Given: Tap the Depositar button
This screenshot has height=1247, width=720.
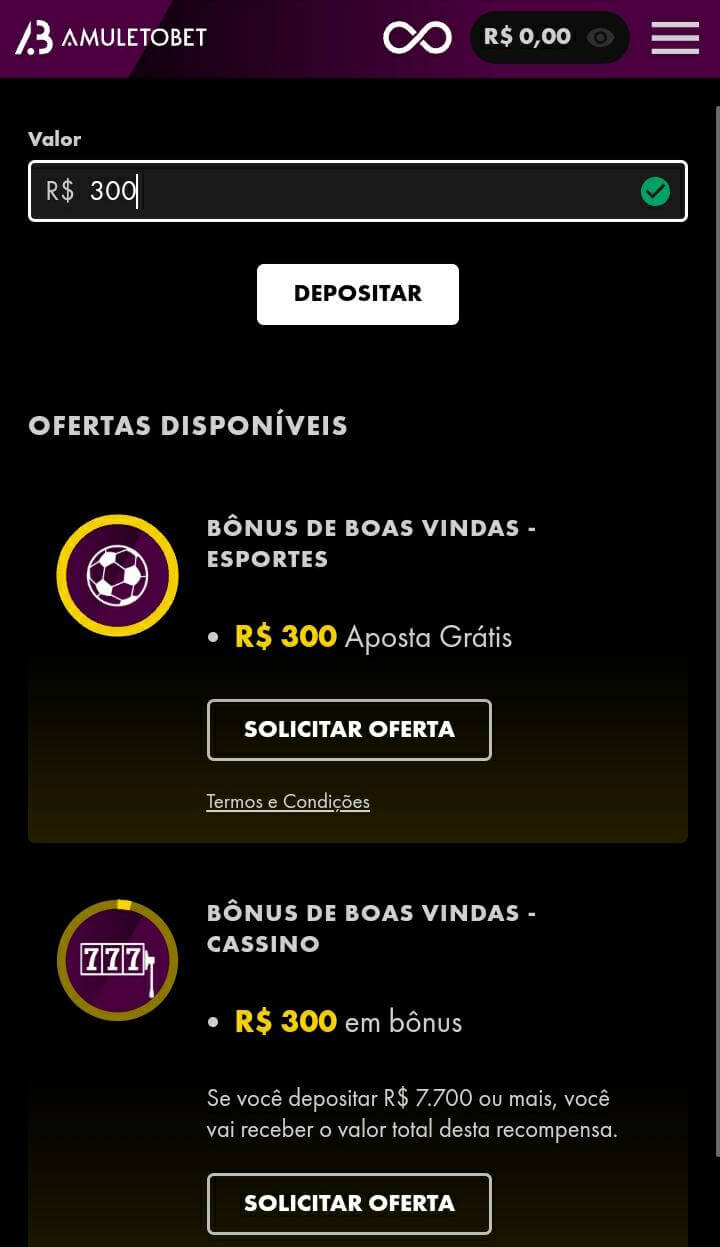Looking at the screenshot, I should 358,294.
